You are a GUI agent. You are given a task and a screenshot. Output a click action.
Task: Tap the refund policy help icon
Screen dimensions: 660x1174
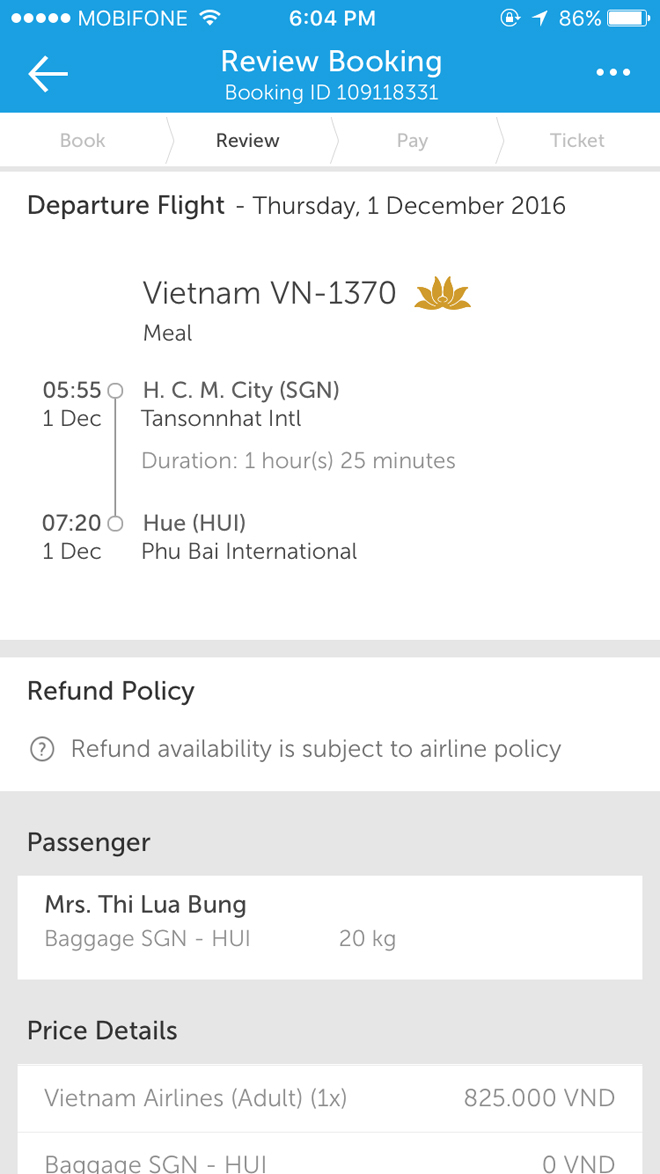pos(42,749)
